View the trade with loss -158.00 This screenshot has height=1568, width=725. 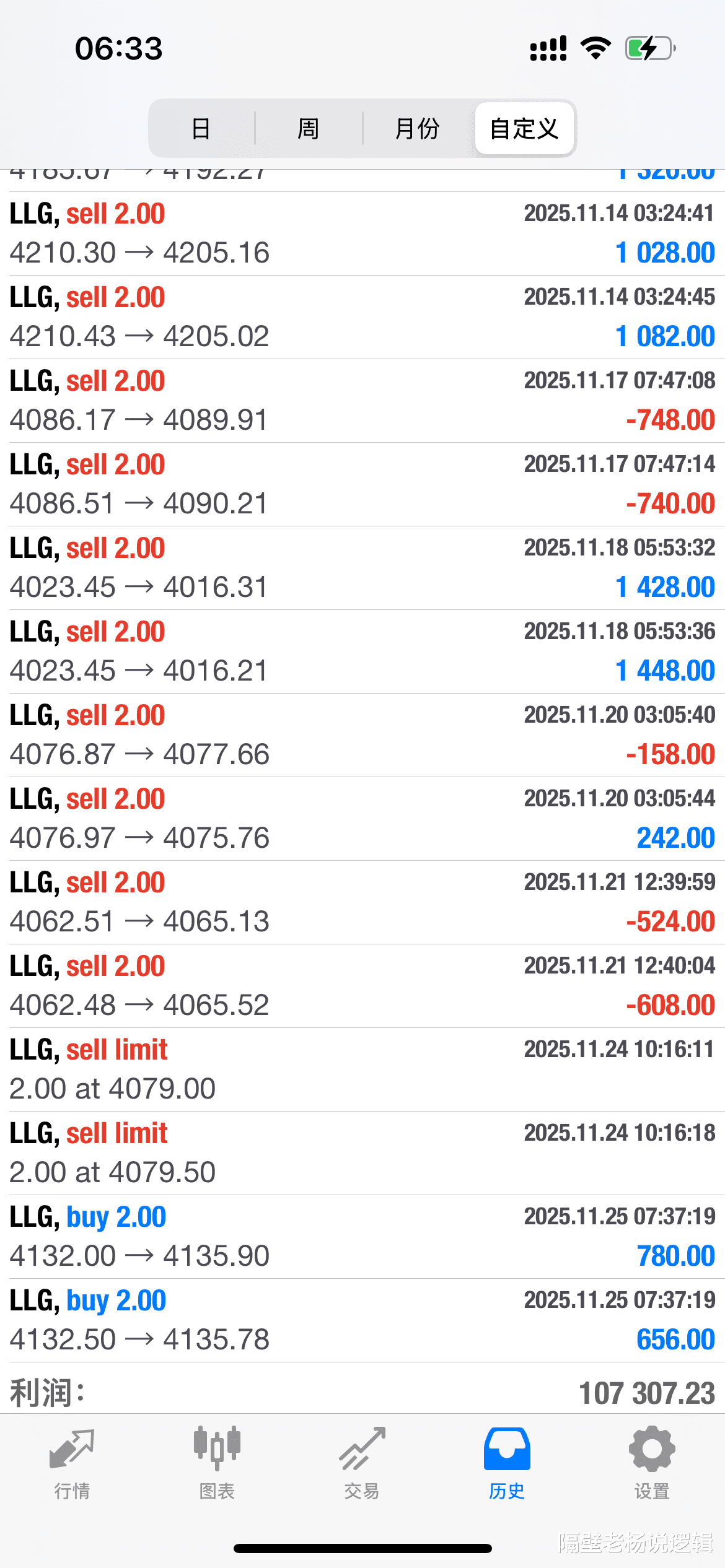click(x=362, y=735)
